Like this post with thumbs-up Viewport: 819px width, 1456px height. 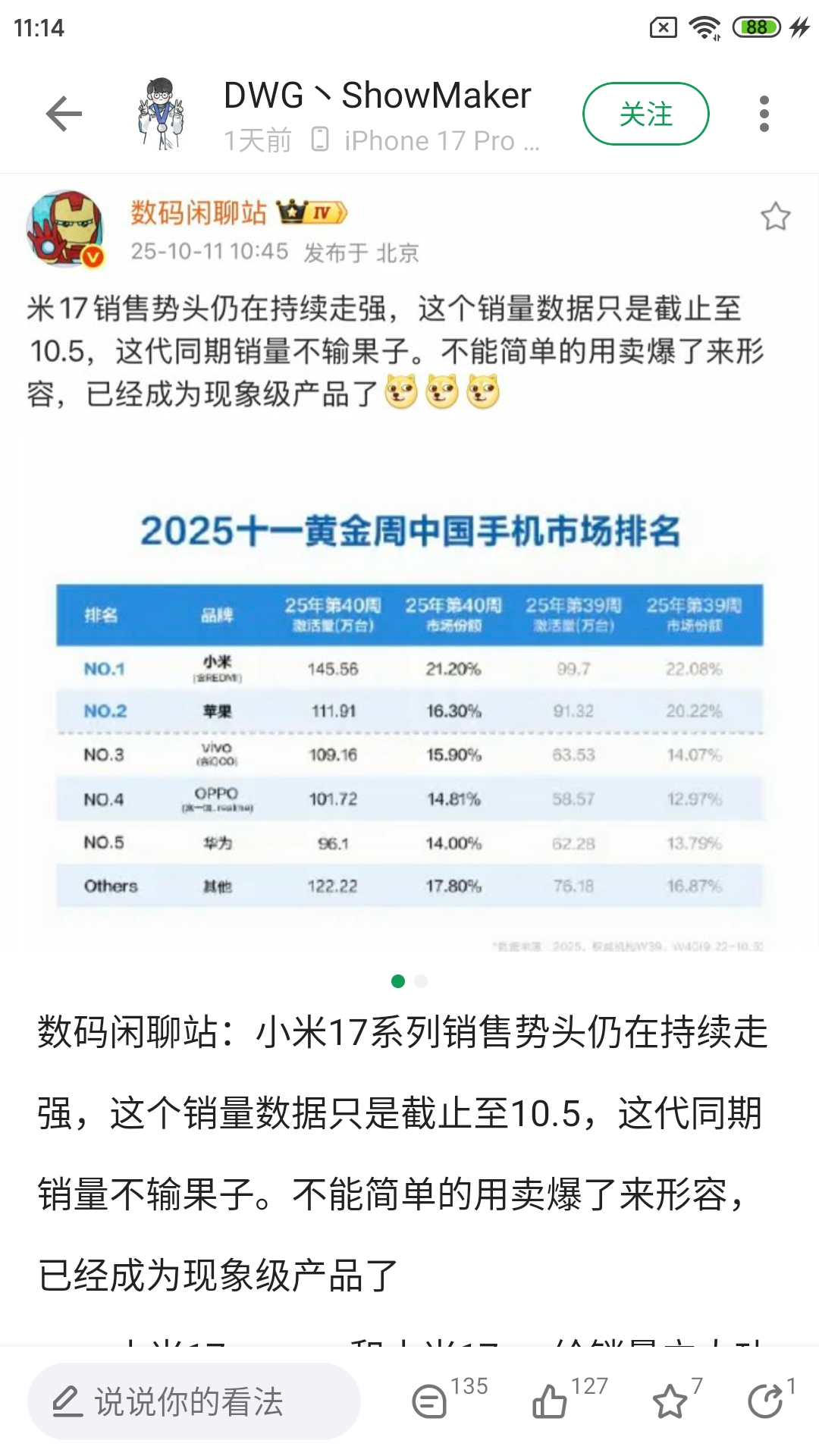coord(550,1401)
